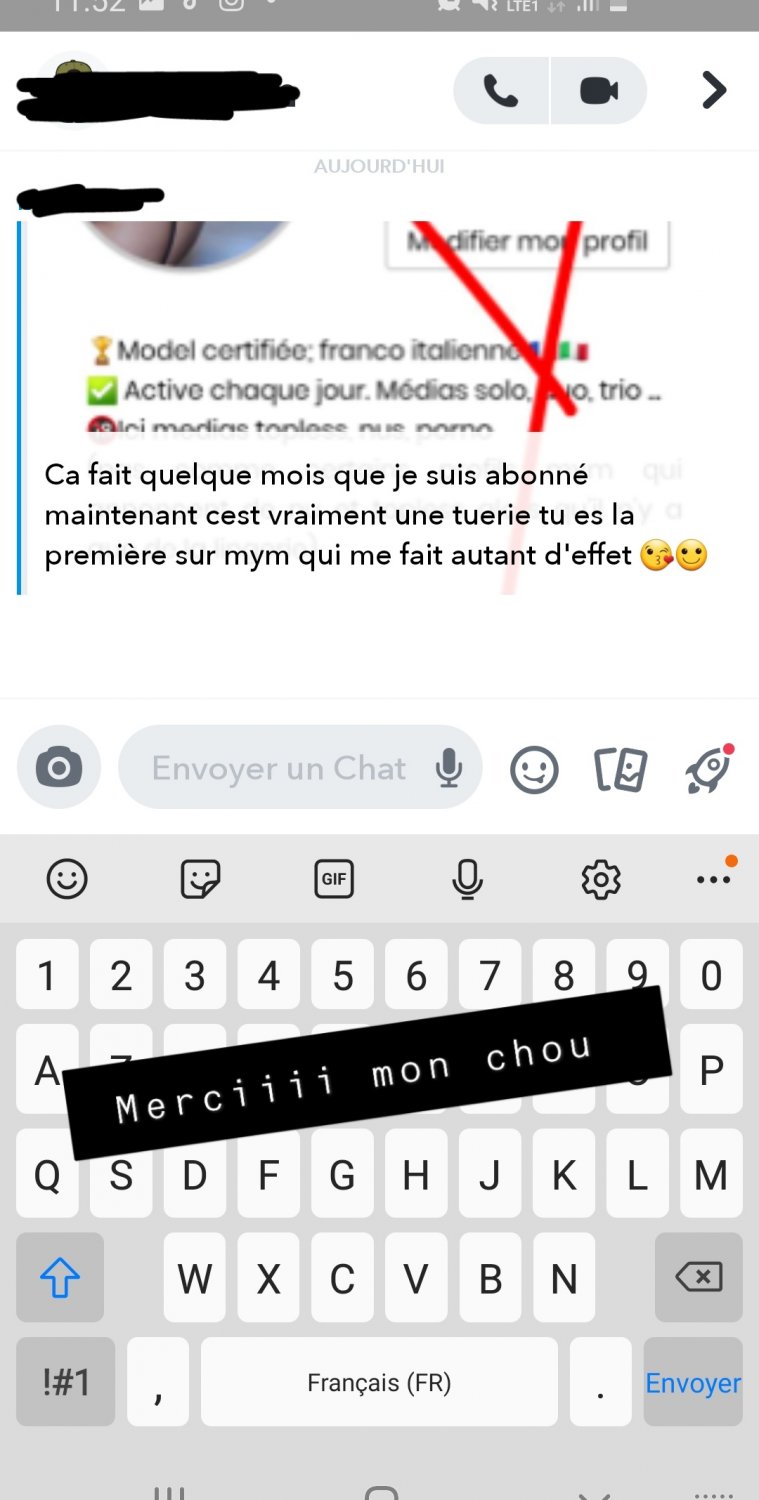This screenshot has width=759, height=1500.
Task: Open the keyboard GIF search
Action: click(334, 879)
